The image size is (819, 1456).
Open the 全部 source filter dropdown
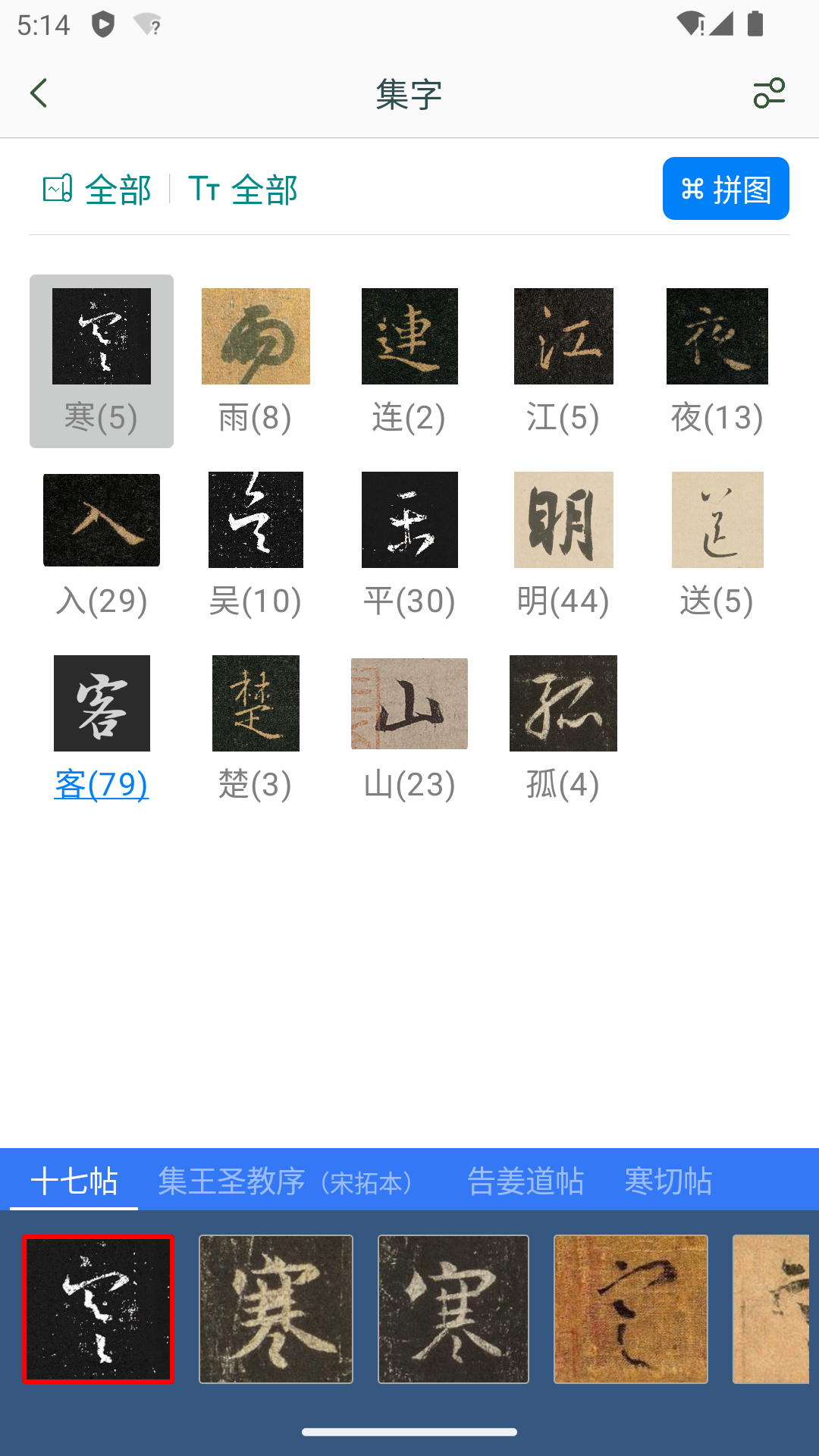pos(118,188)
